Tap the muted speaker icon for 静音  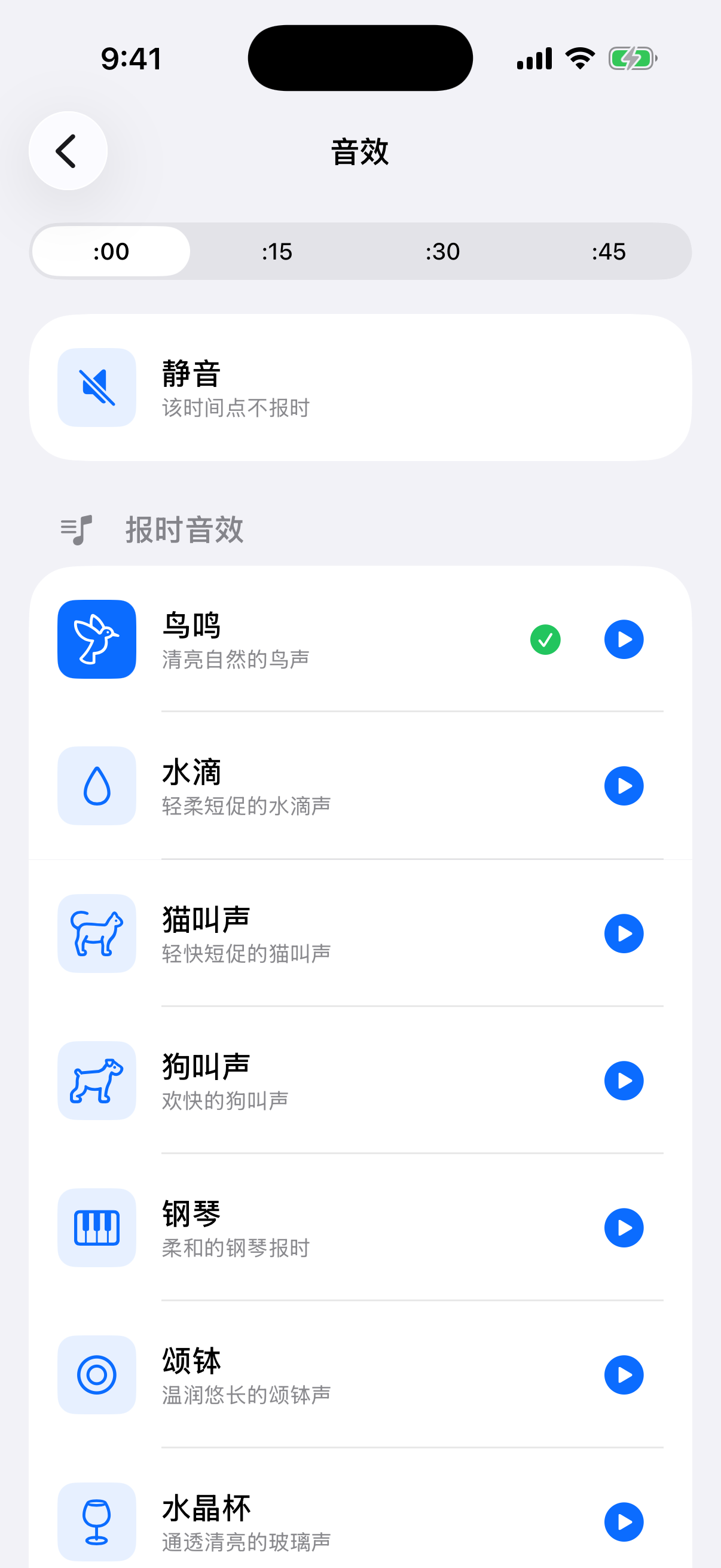point(96,387)
